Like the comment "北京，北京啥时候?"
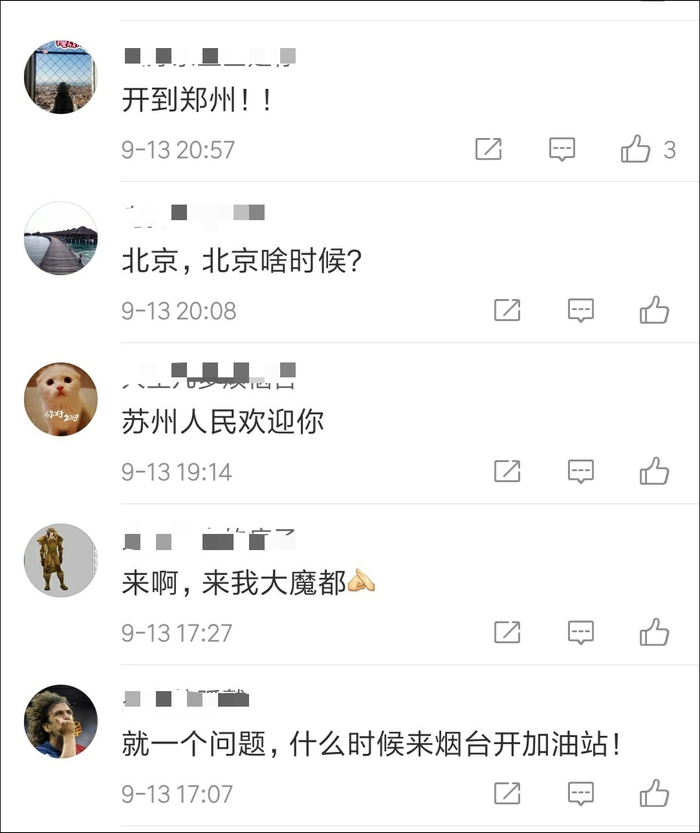Image resolution: width=700 pixels, height=833 pixels. click(x=654, y=310)
